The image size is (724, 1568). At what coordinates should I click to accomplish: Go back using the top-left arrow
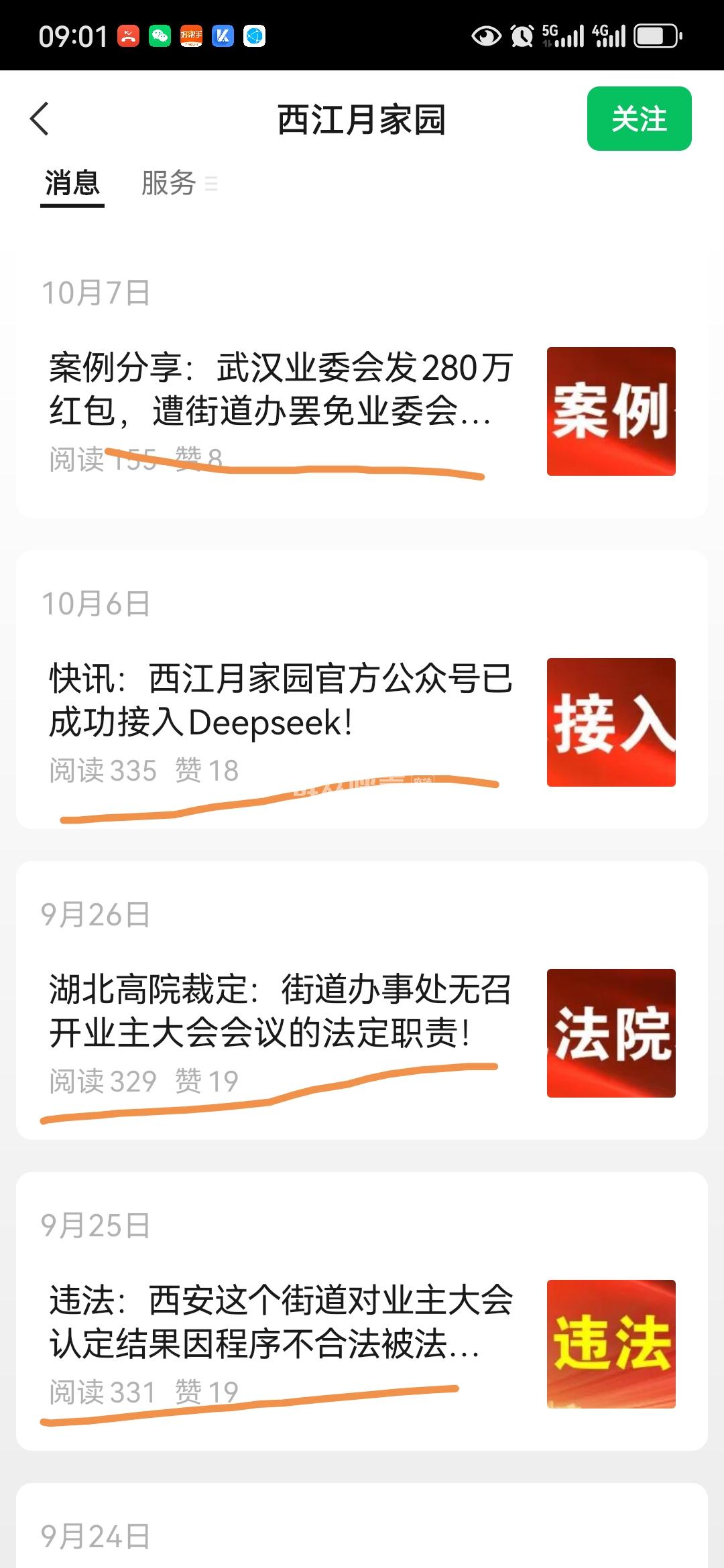coord(40,119)
